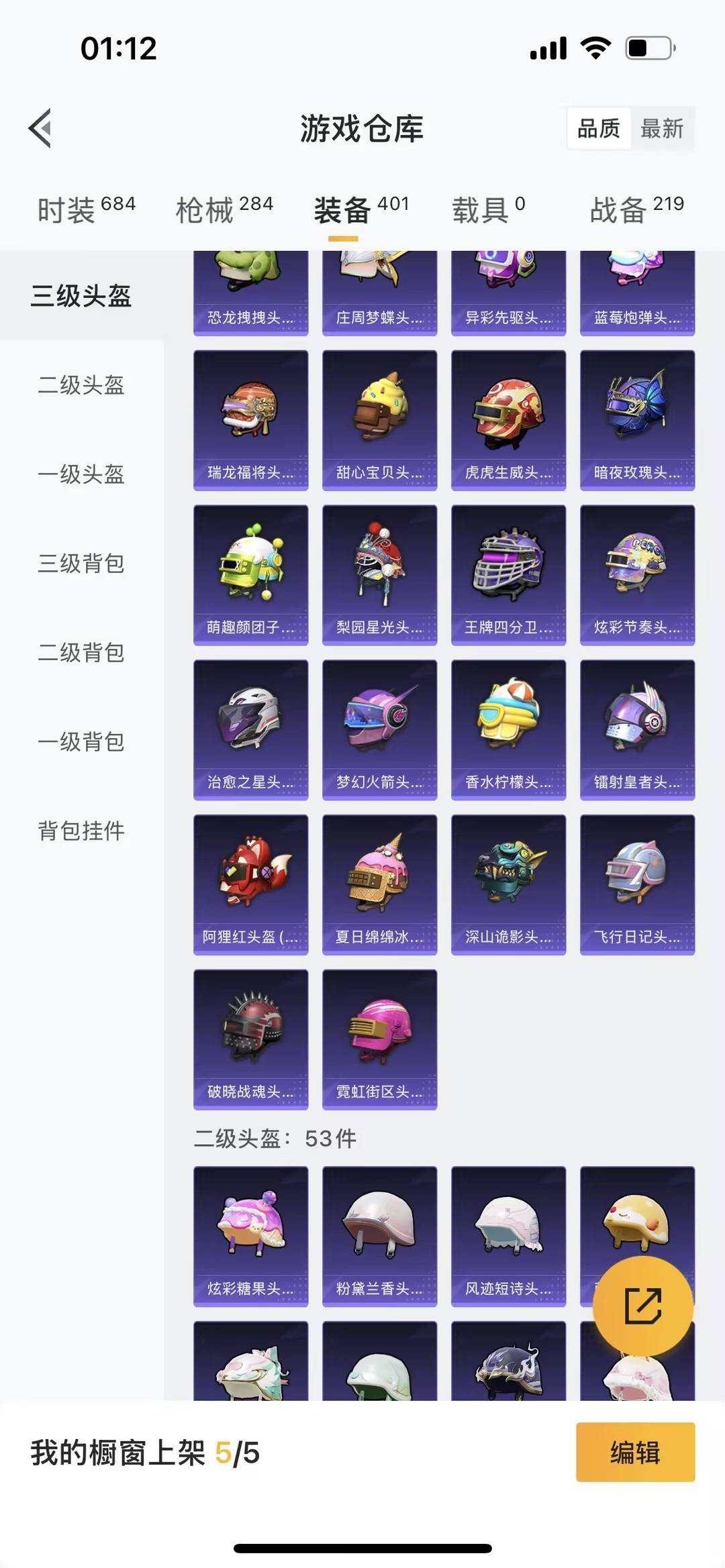
Task: Select the 一级背包 category
Action: (x=81, y=742)
